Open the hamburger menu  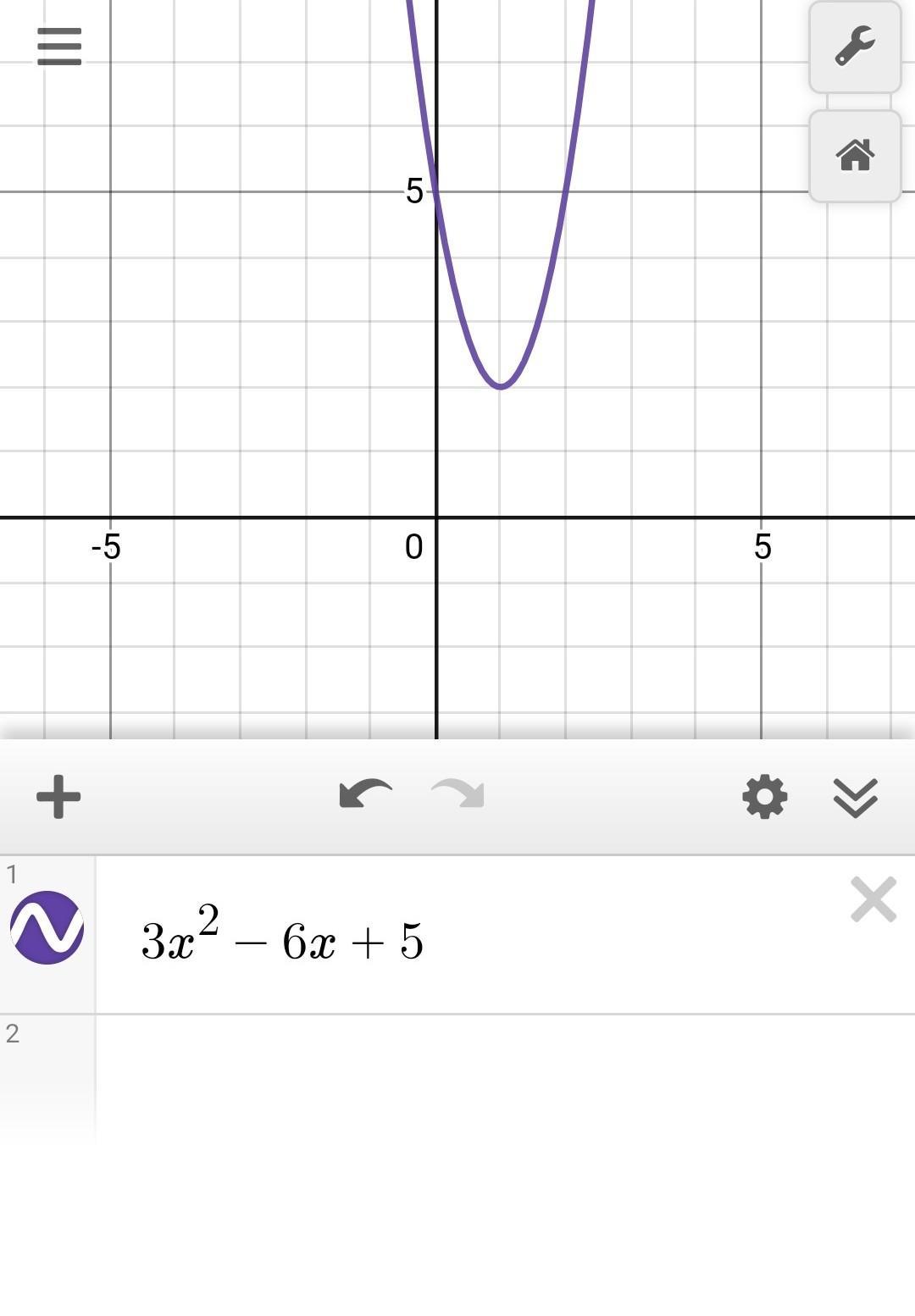tap(59, 47)
